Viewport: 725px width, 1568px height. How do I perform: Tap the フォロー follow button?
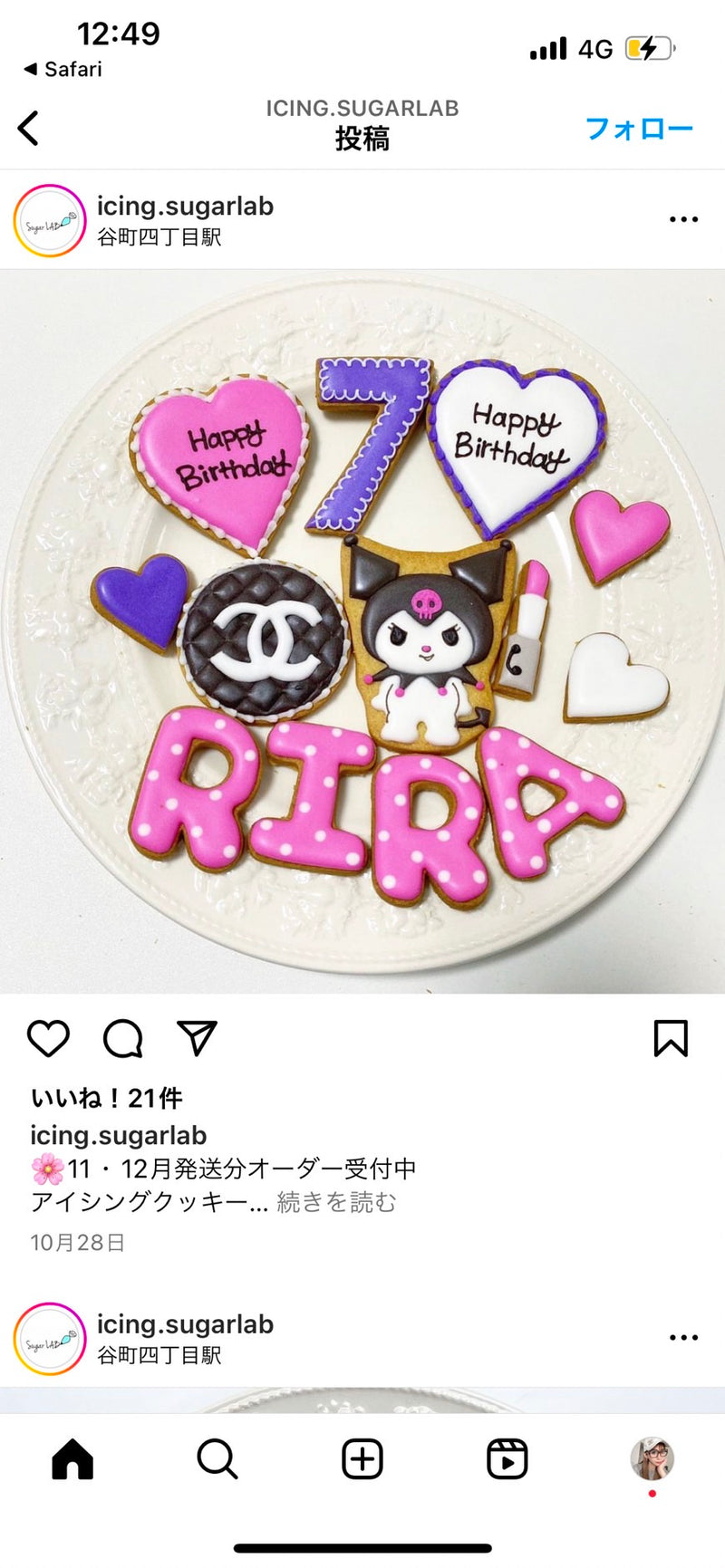point(639,128)
